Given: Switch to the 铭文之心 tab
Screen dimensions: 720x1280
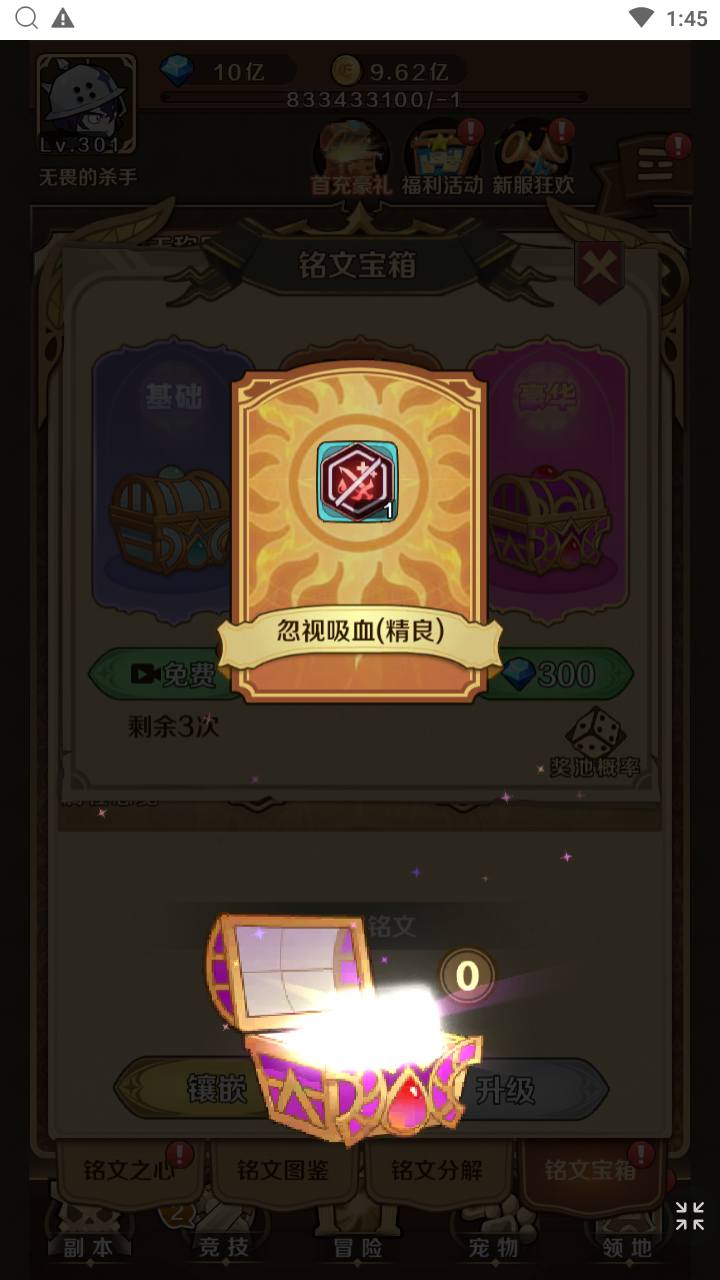Looking at the screenshot, I should [128, 1170].
